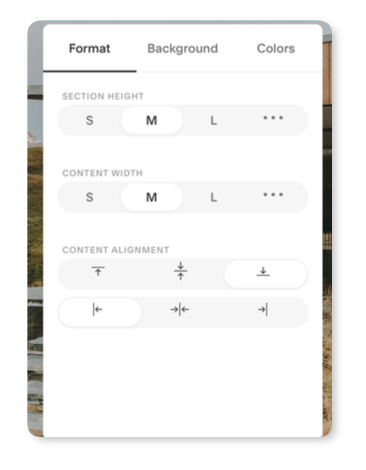Align content to the top
Image resolution: width=366 pixels, height=470 pixels.
(98, 271)
